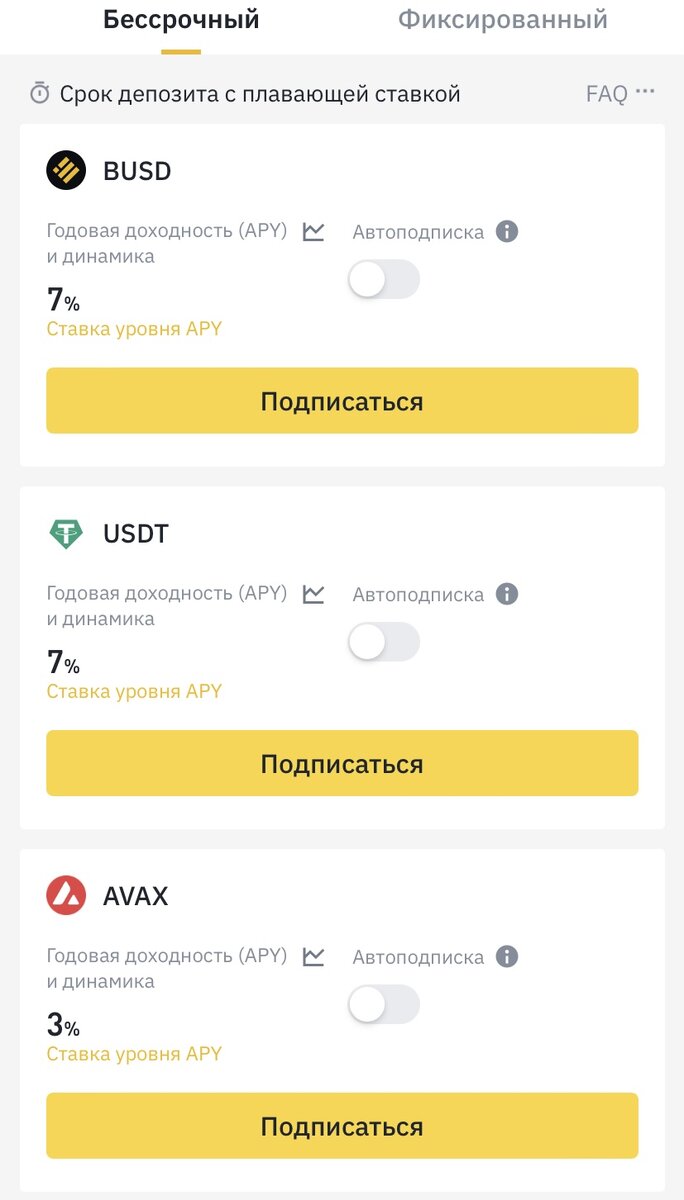Subscribe to USDT with Подписаться
Image resolution: width=684 pixels, height=1200 pixels.
(x=342, y=763)
